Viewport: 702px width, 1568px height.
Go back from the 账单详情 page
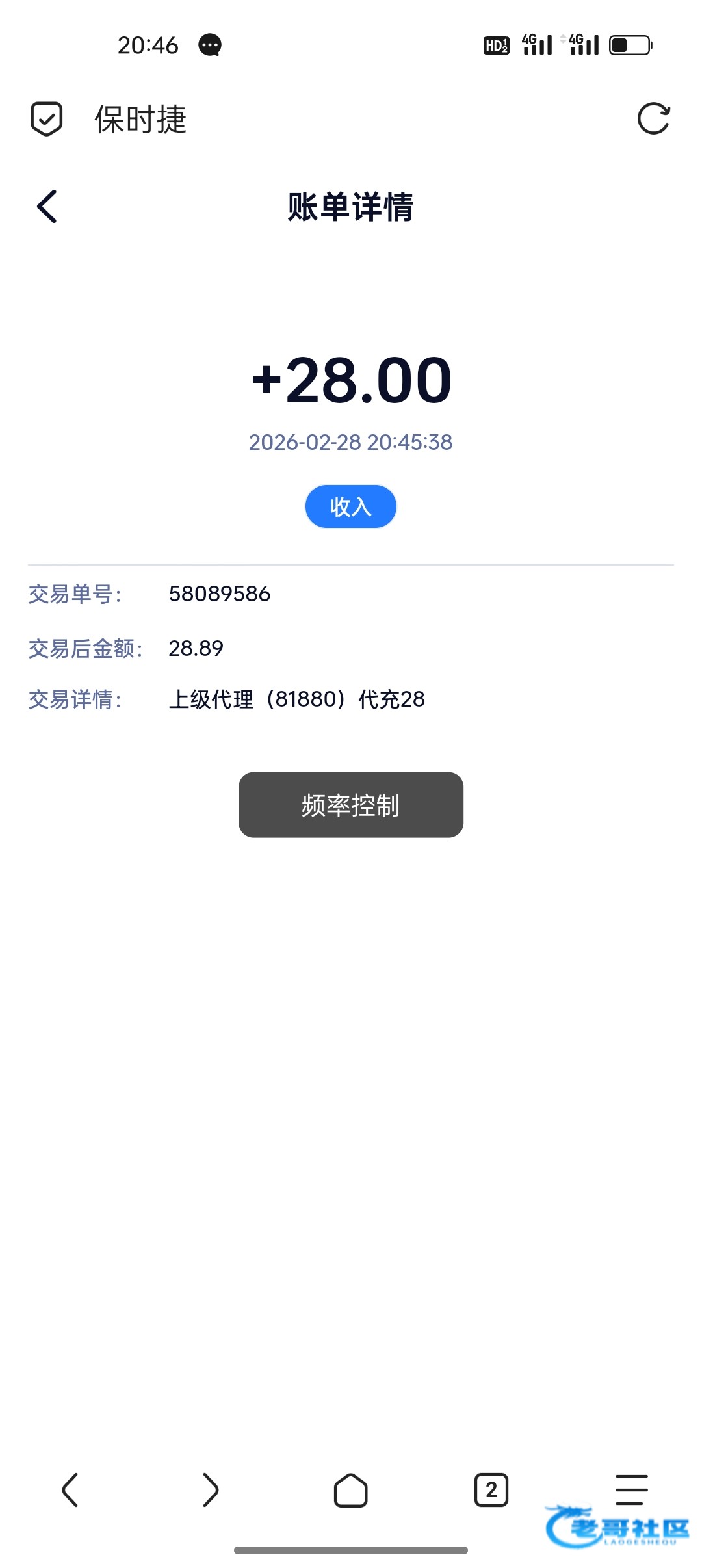coord(47,207)
